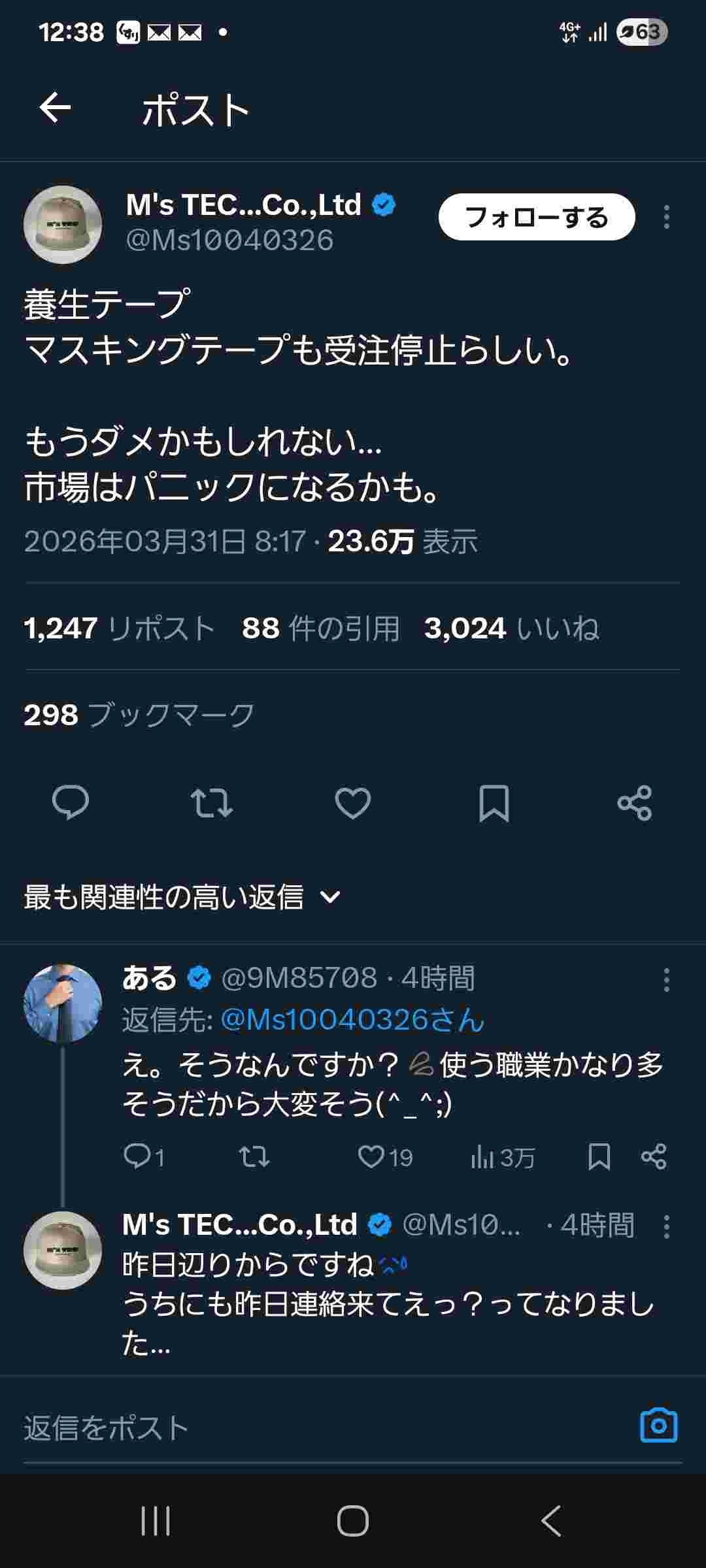
Task: Bookmark the main post
Action: pyautogui.click(x=494, y=802)
